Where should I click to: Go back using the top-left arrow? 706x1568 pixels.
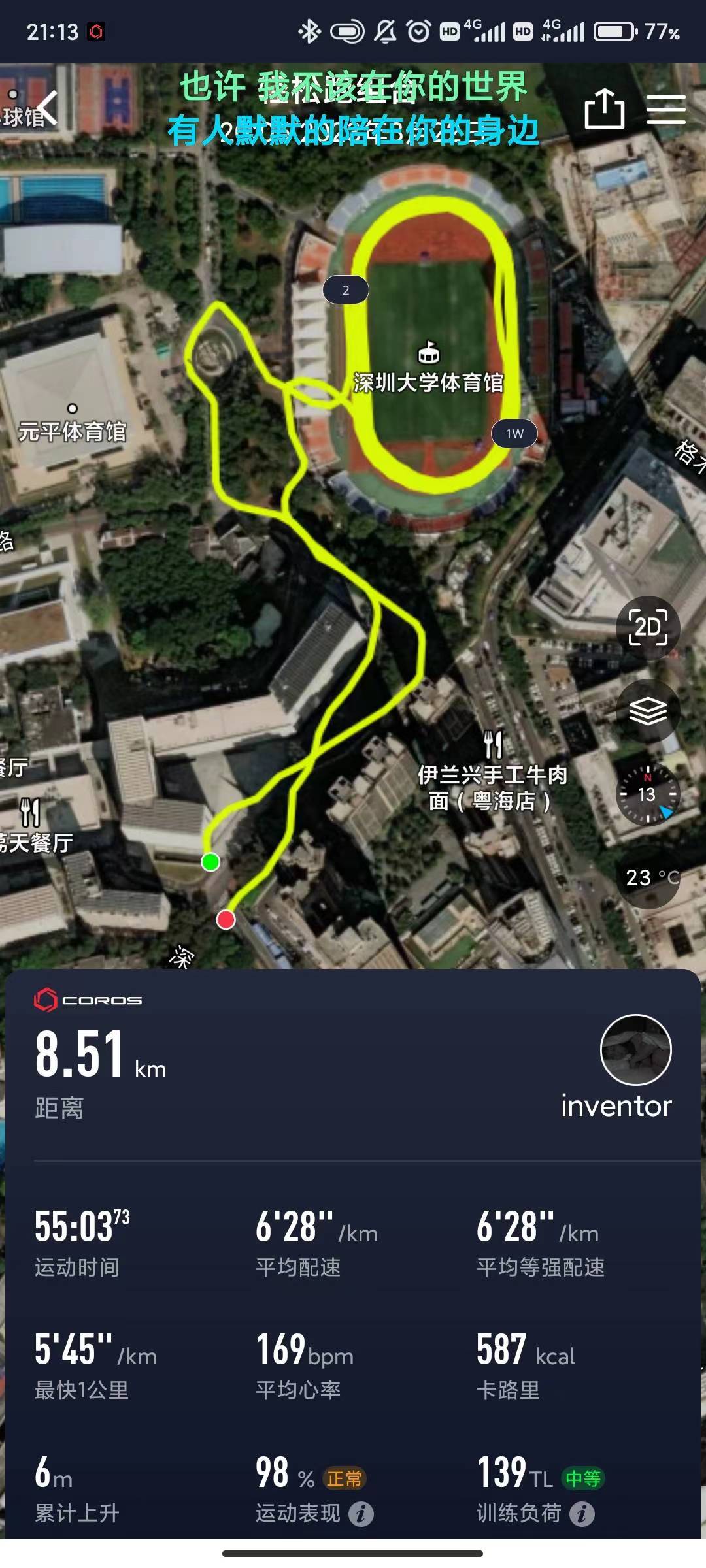[x=47, y=108]
